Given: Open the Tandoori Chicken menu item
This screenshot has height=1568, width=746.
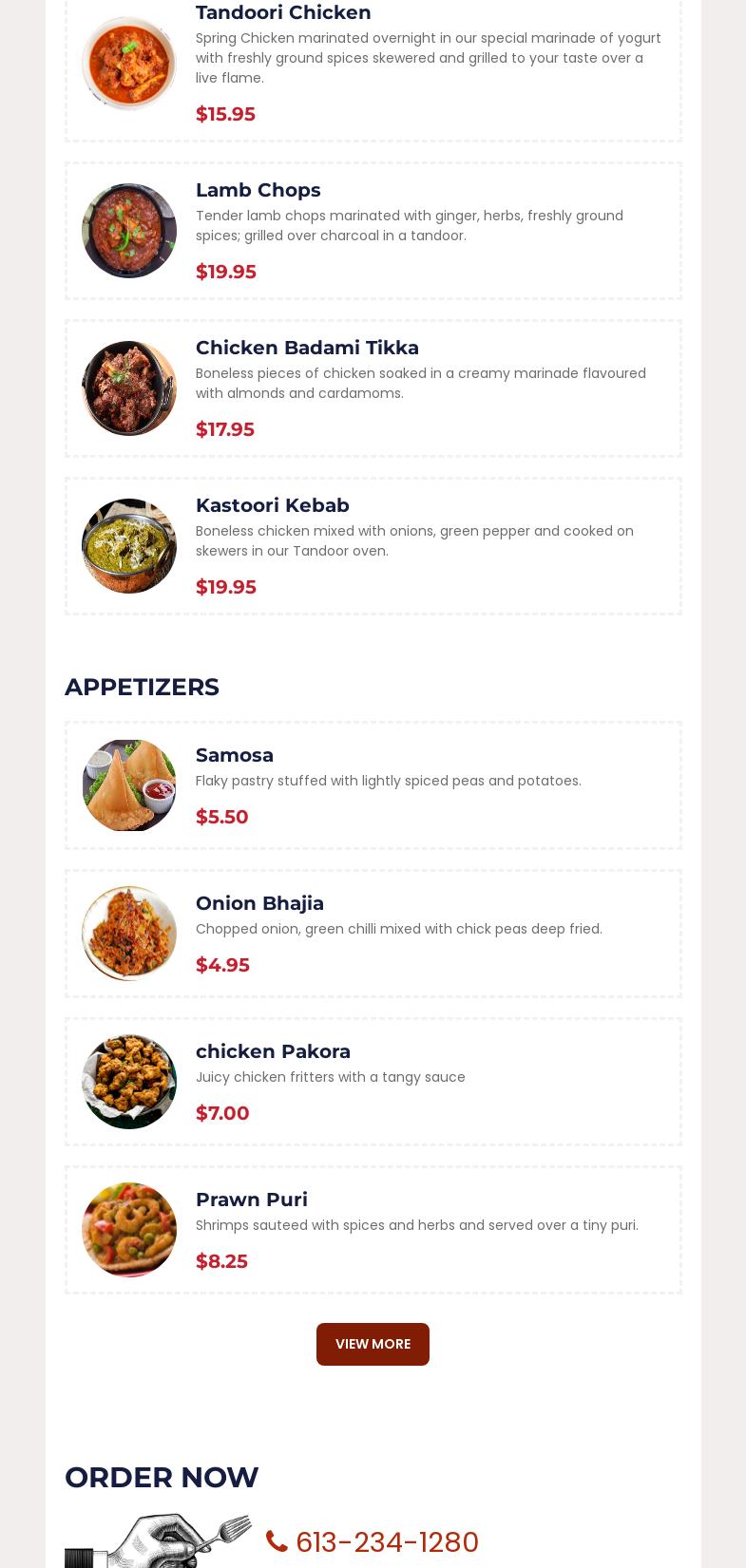Looking at the screenshot, I should 283,13.
